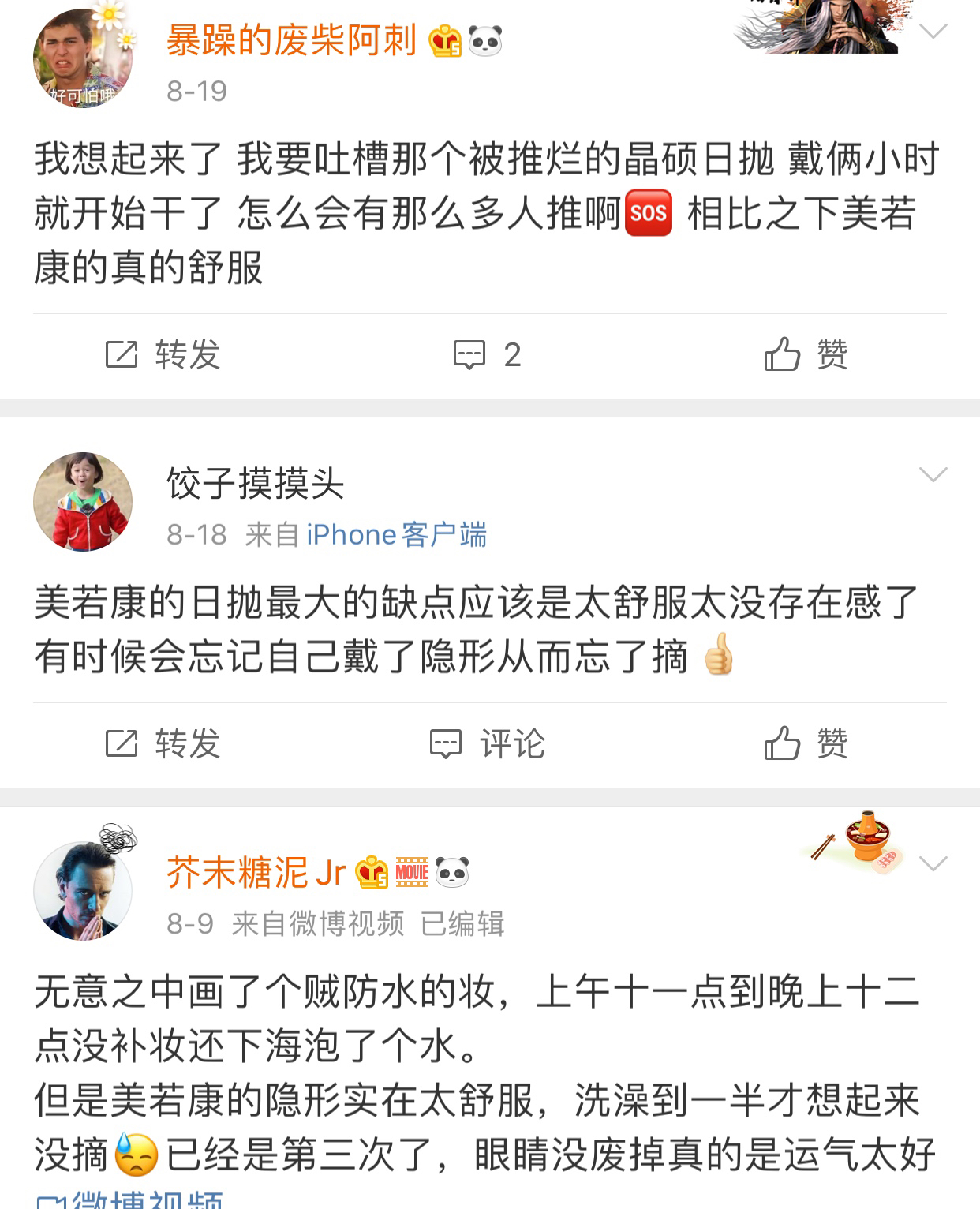Open 芥末糖泥 Jr's profile avatar
The image size is (980, 1209).
83,891
